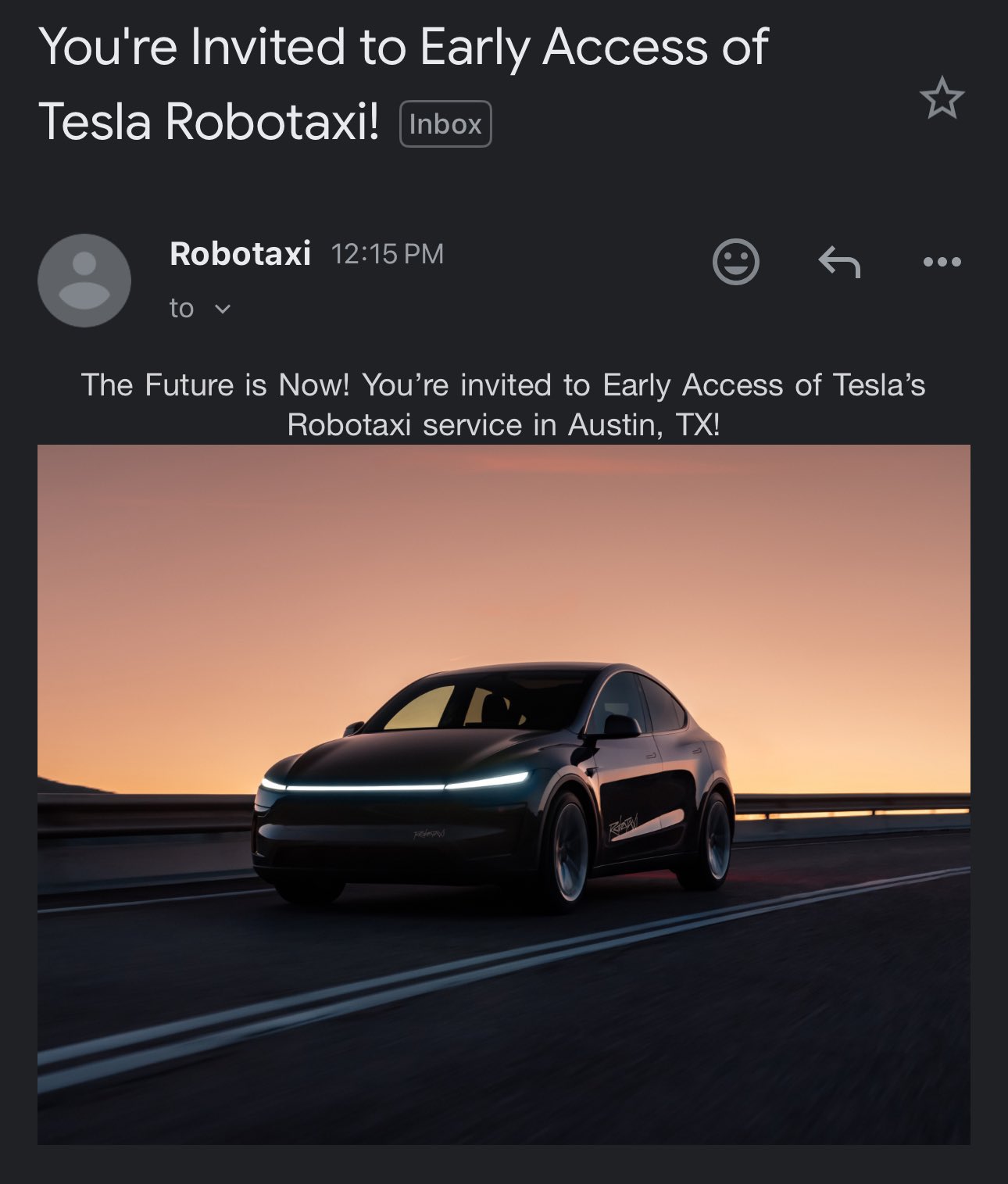Expand the recipient details next to "to"
1008x1184 pixels.
pos(222,309)
